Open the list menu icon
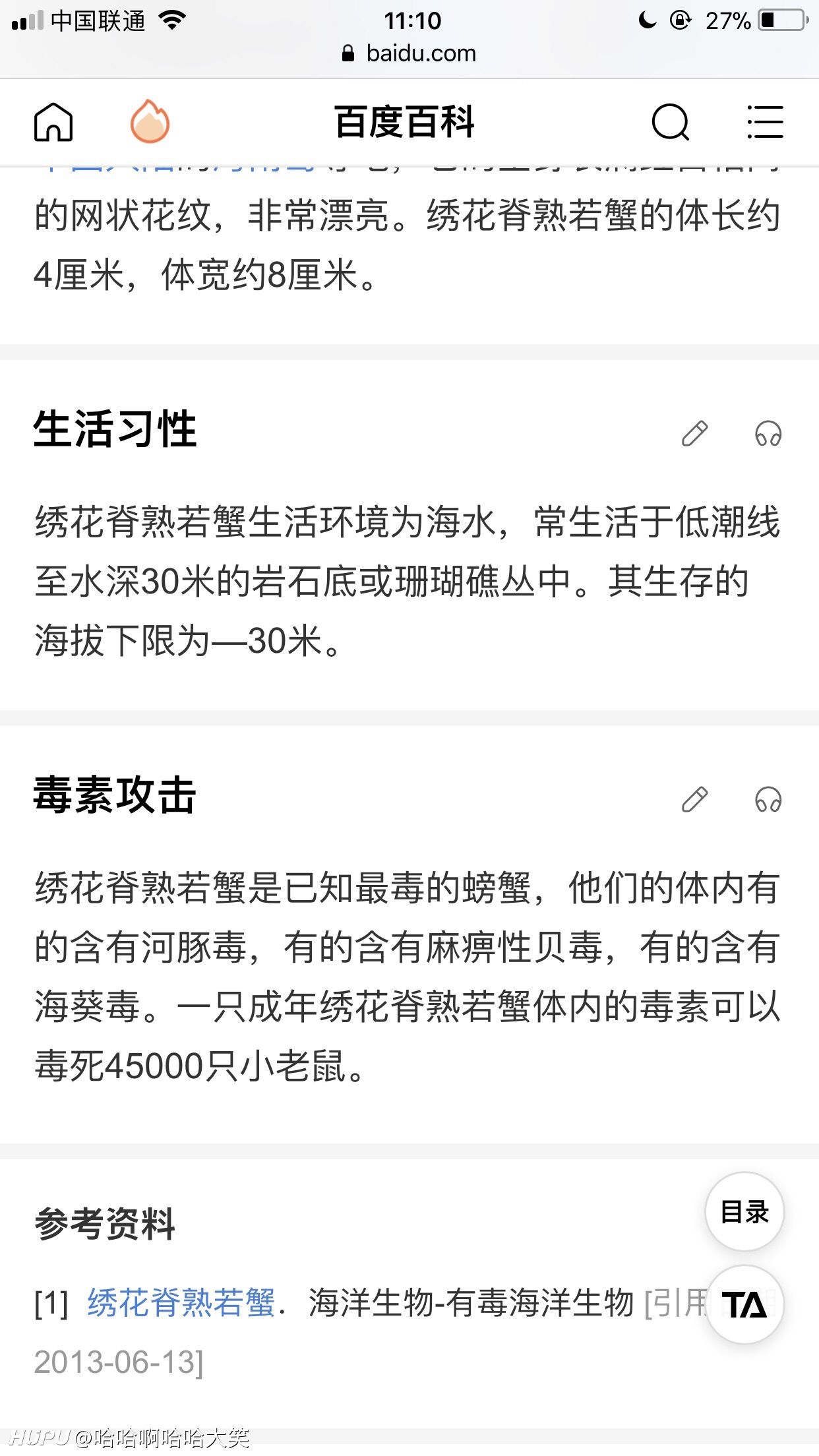 765,122
